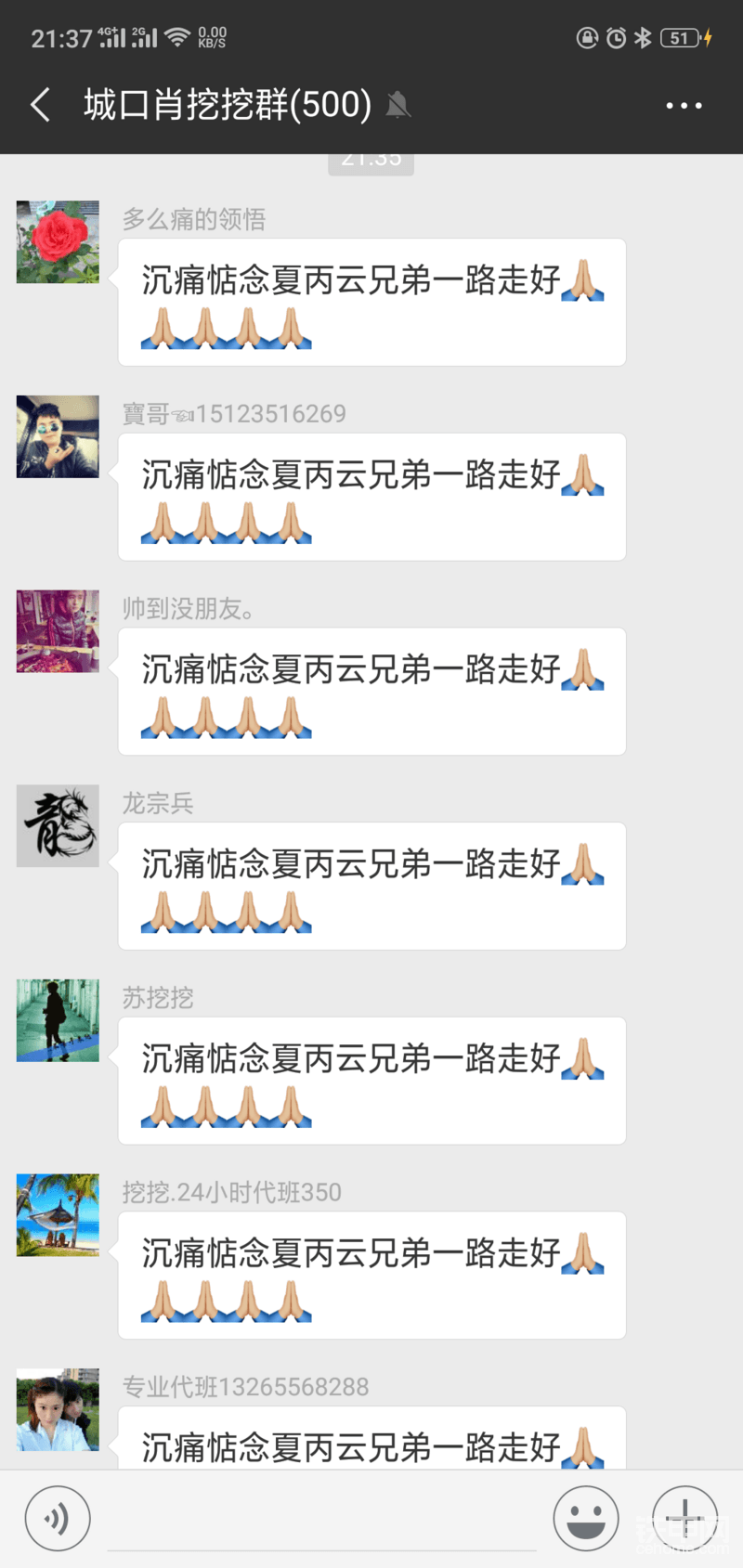
Task: Open the group chat overflow menu
Action: tap(684, 105)
